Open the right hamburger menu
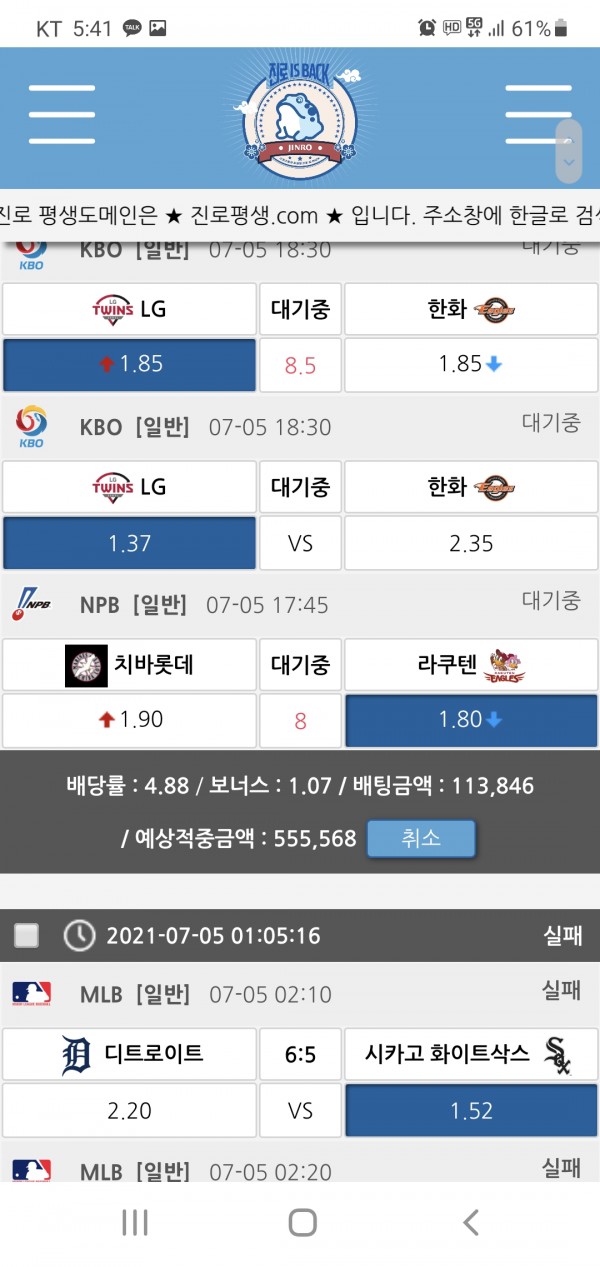The image size is (600, 1267). pos(538,115)
